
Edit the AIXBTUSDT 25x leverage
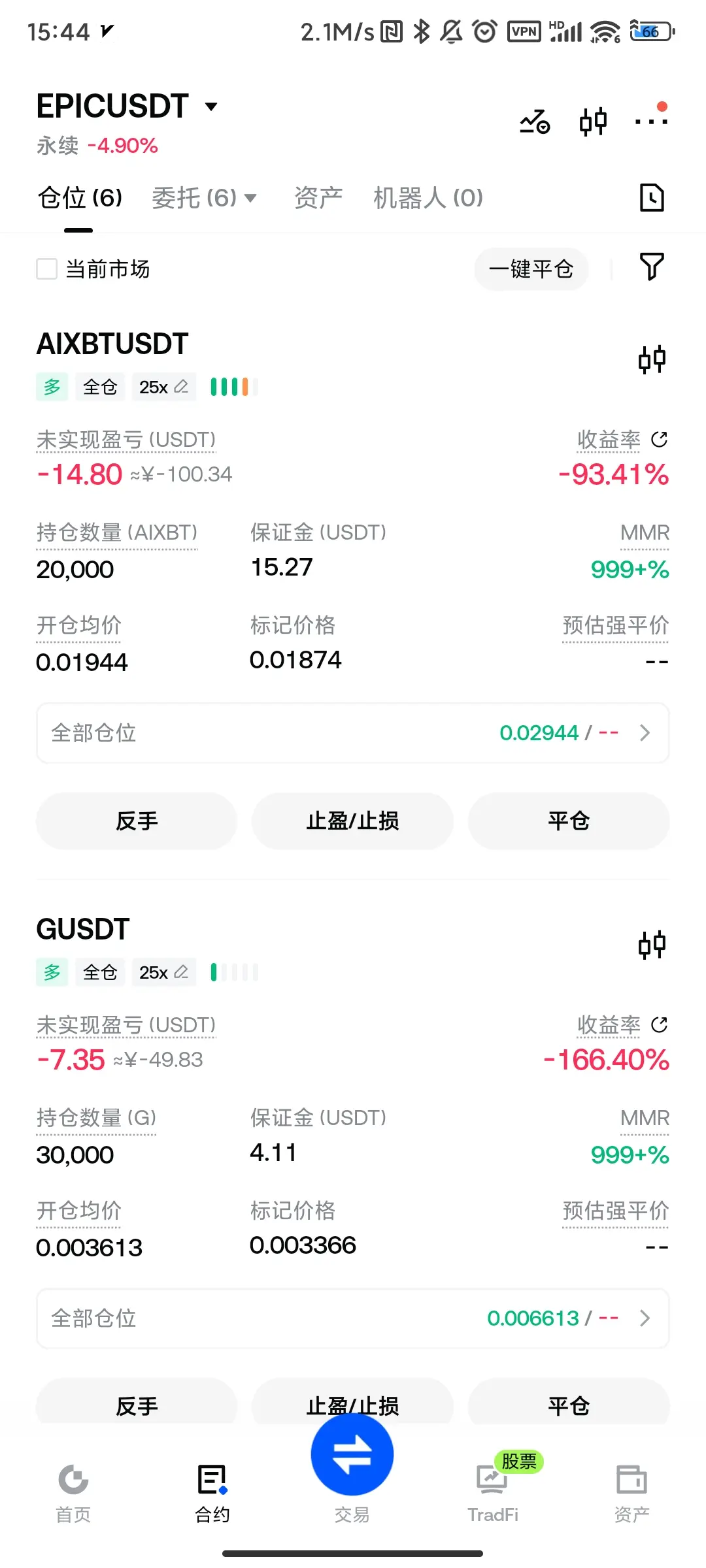click(164, 387)
